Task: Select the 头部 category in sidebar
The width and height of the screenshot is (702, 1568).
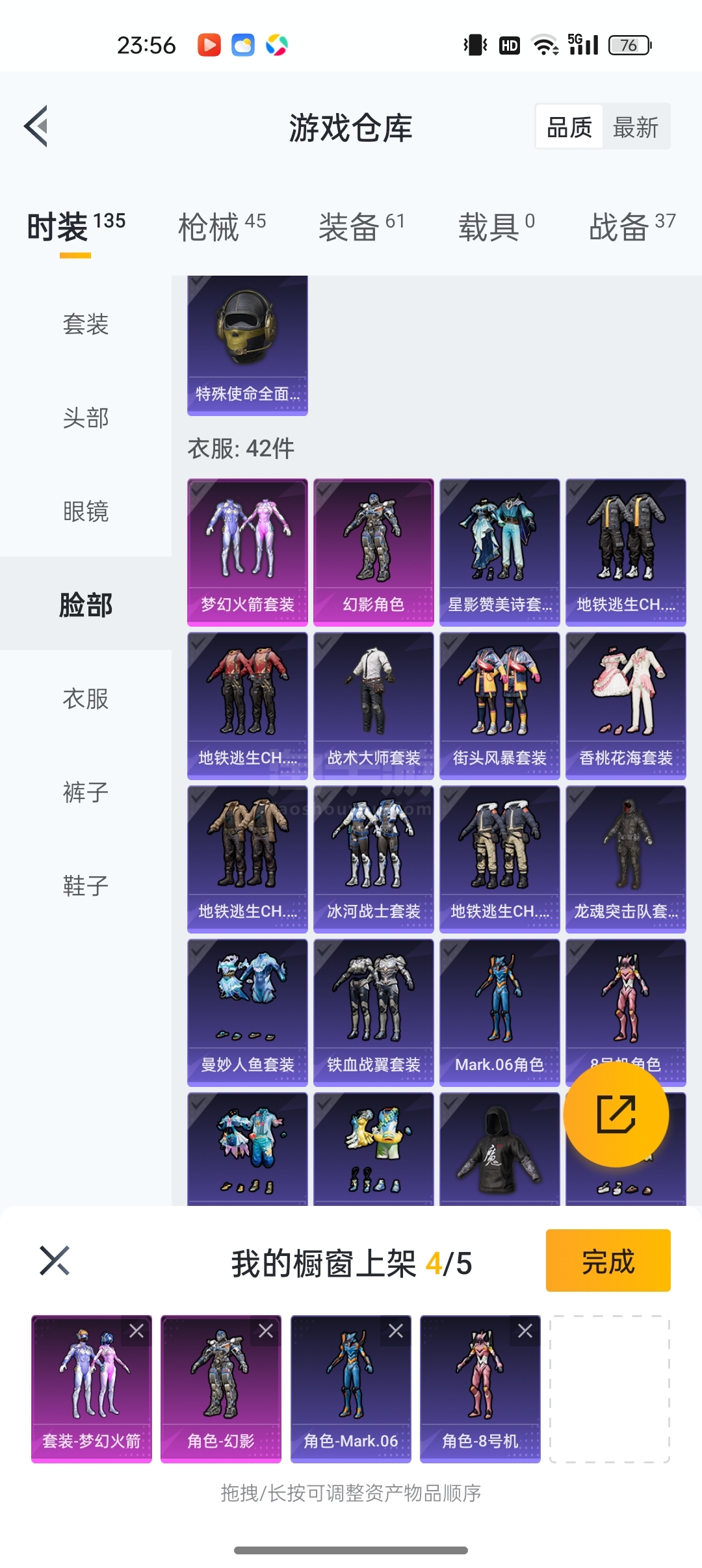Action: pyautogui.click(x=86, y=417)
